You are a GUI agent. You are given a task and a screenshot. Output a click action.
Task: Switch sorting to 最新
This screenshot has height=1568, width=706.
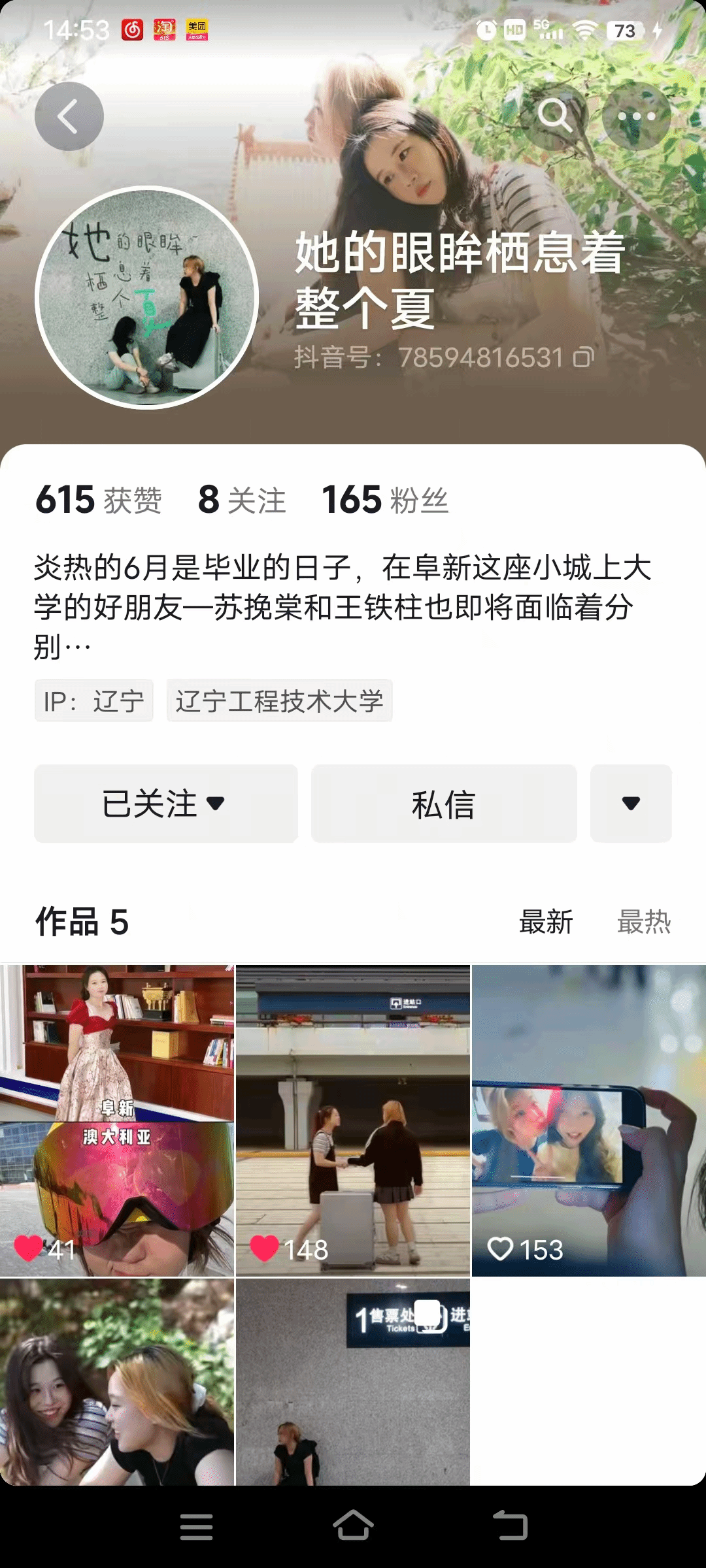tap(546, 922)
